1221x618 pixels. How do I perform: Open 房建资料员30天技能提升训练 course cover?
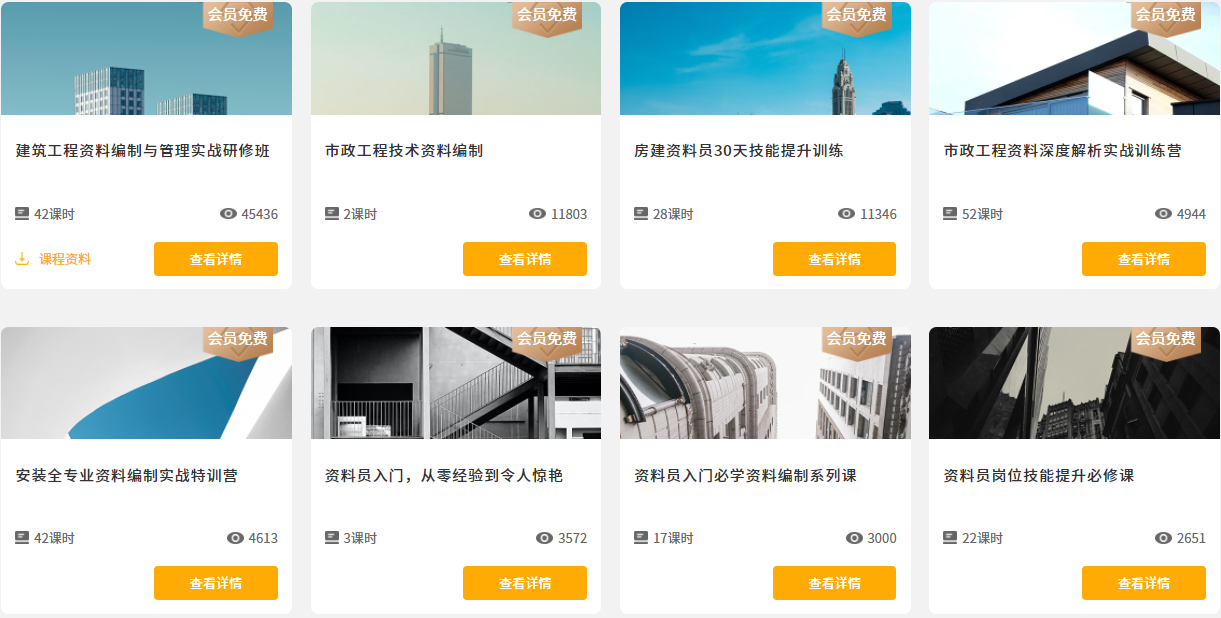[765, 60]
